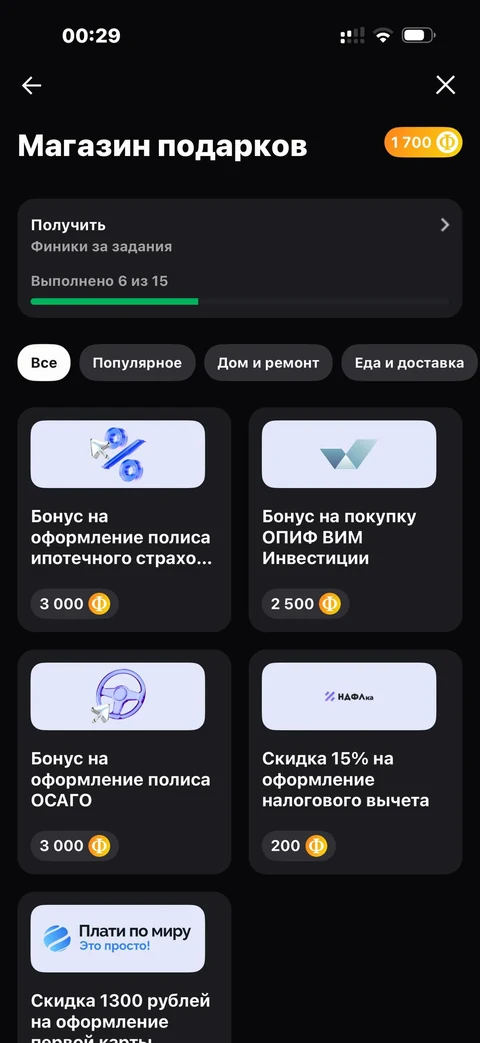Open the ОПИФ ВИМ Инвестиции bonus card
Image resolution: width=480 pixels, height=1043 pixels.
(x=356, y=520)
